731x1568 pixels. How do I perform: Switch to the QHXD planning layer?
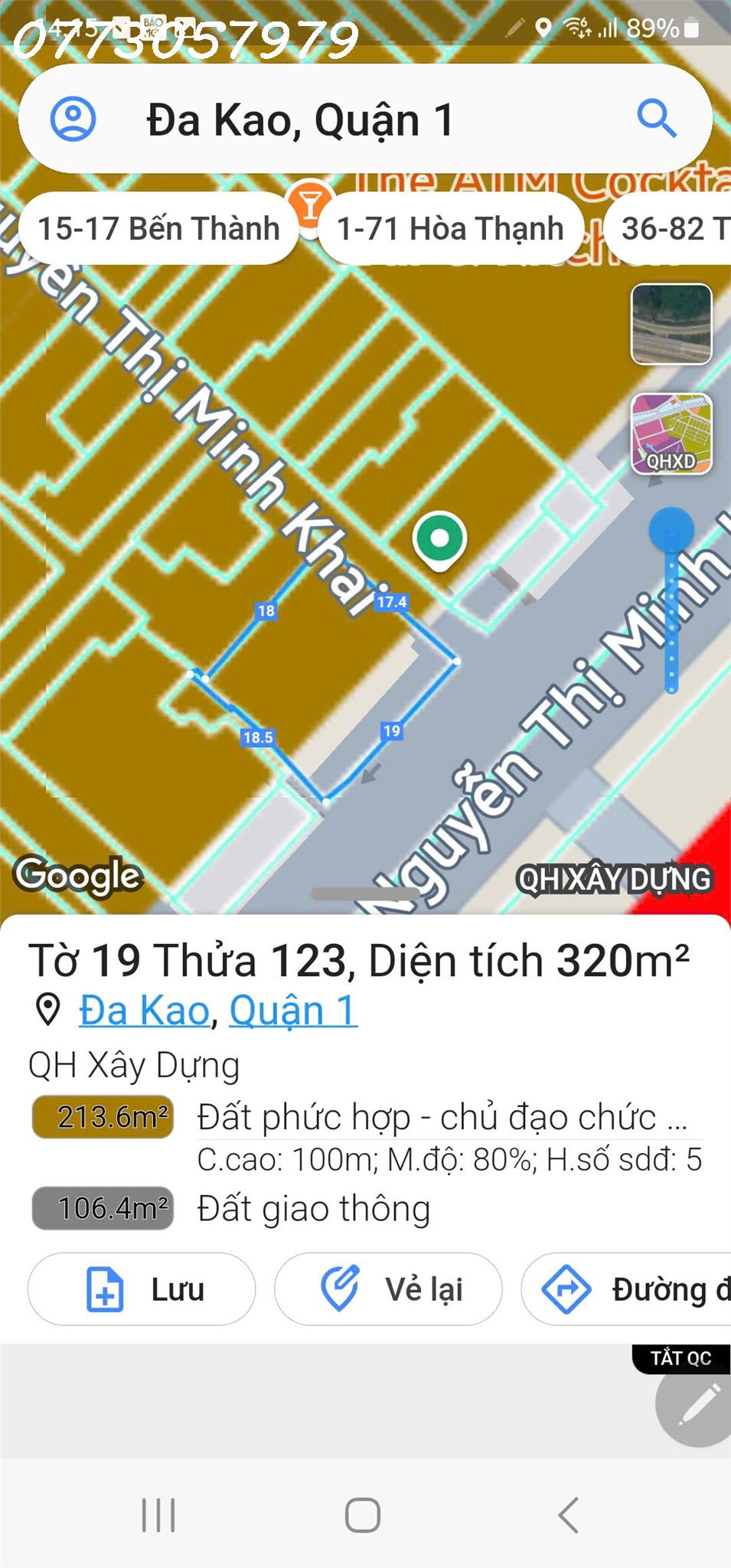tap(671, 434)
